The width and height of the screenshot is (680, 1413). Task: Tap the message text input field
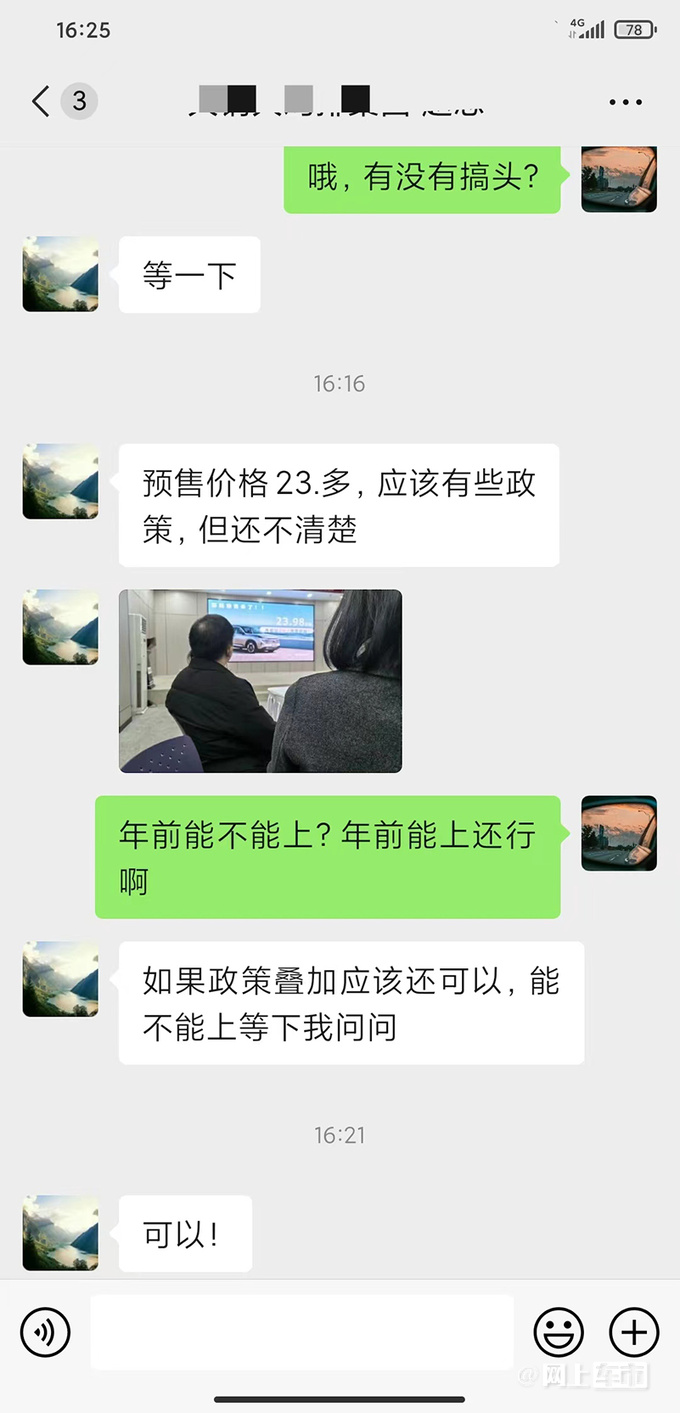(x=301, y=1332)
